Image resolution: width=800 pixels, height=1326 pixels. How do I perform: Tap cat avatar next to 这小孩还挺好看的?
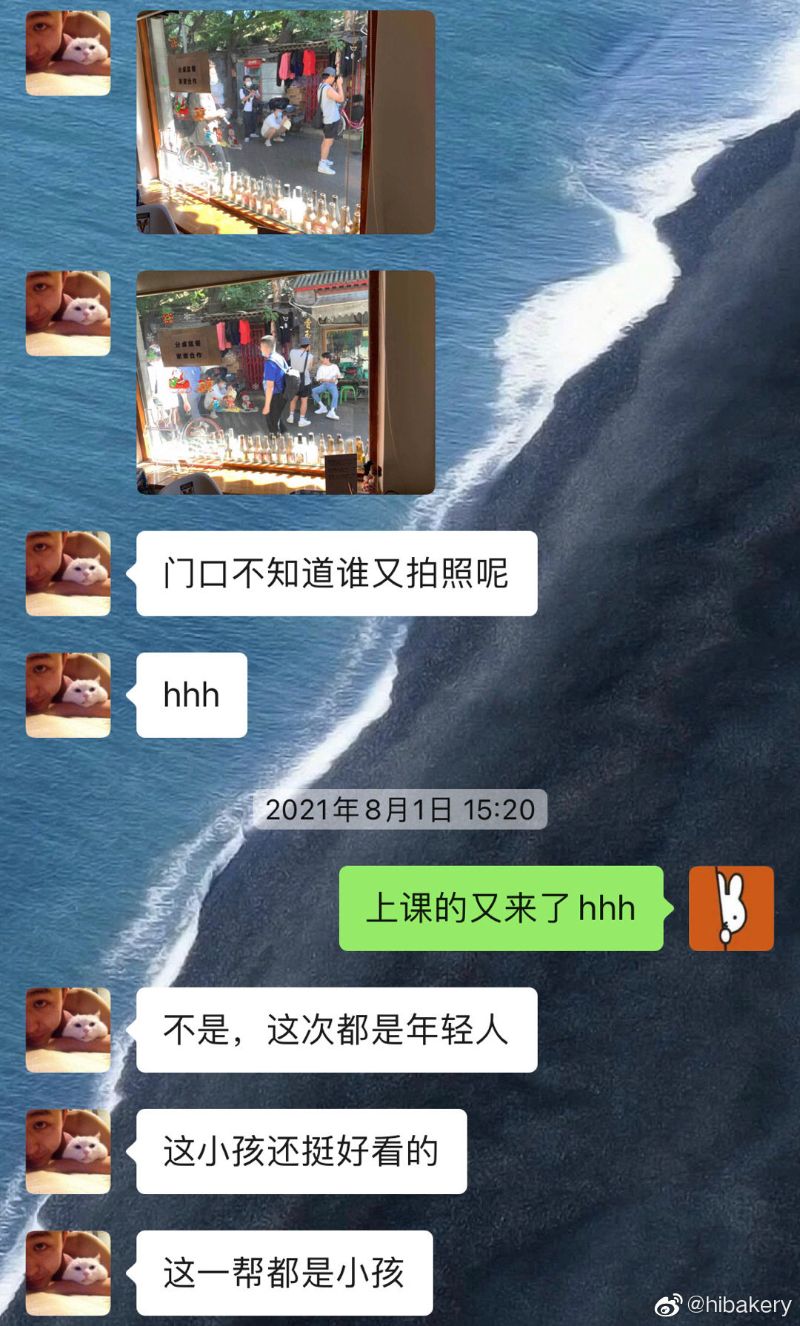point(68,1151)
